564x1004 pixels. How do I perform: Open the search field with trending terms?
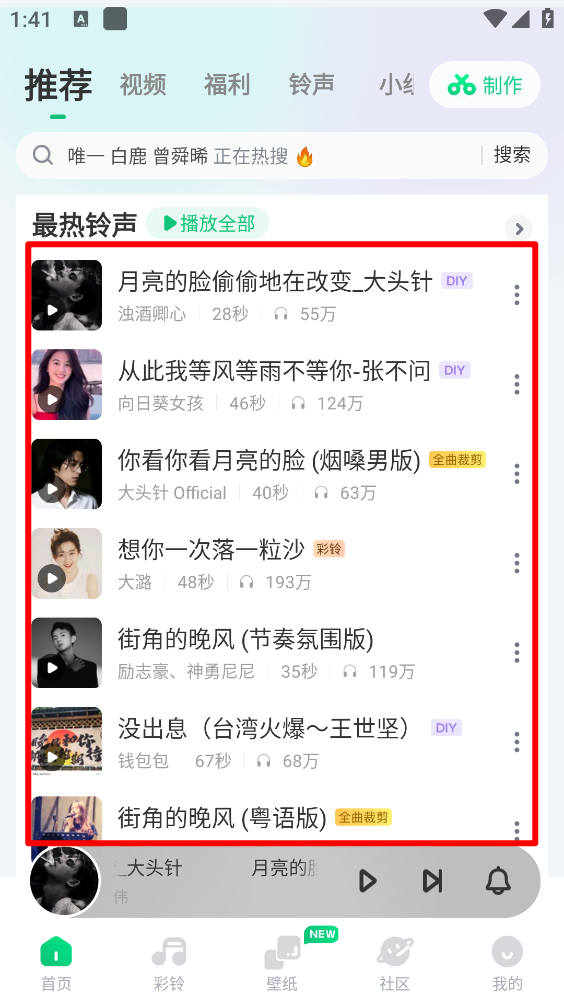coord(256,156)
